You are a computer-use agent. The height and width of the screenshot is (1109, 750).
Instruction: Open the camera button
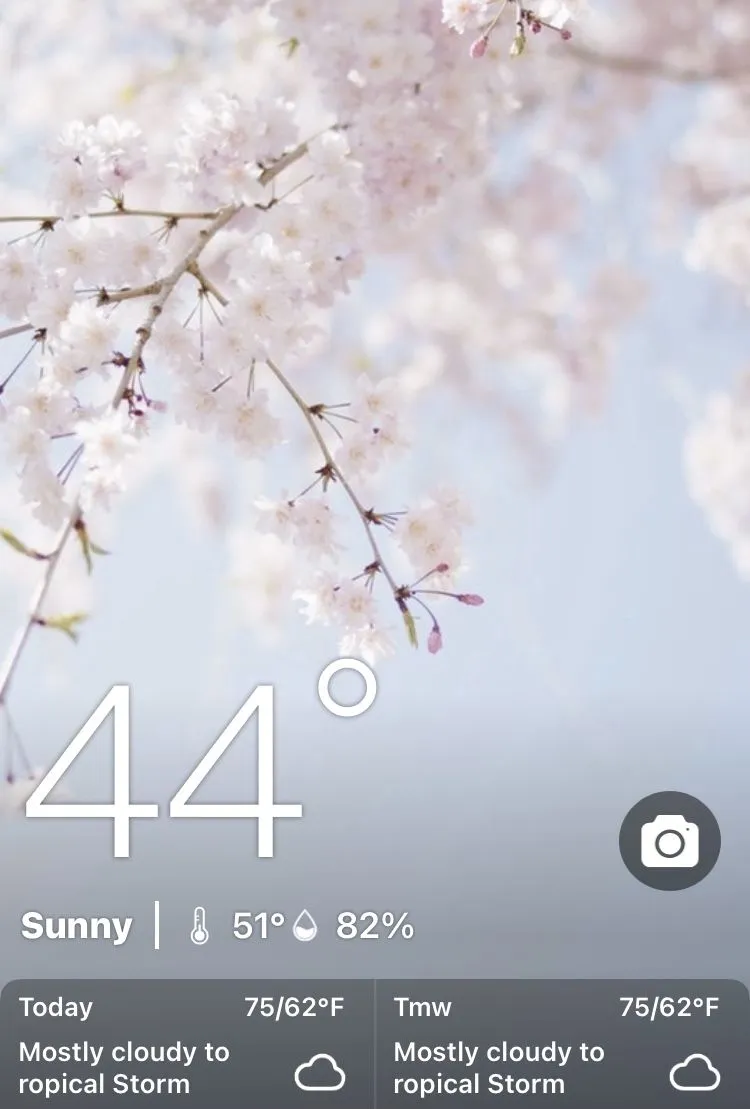pos(669,841)
